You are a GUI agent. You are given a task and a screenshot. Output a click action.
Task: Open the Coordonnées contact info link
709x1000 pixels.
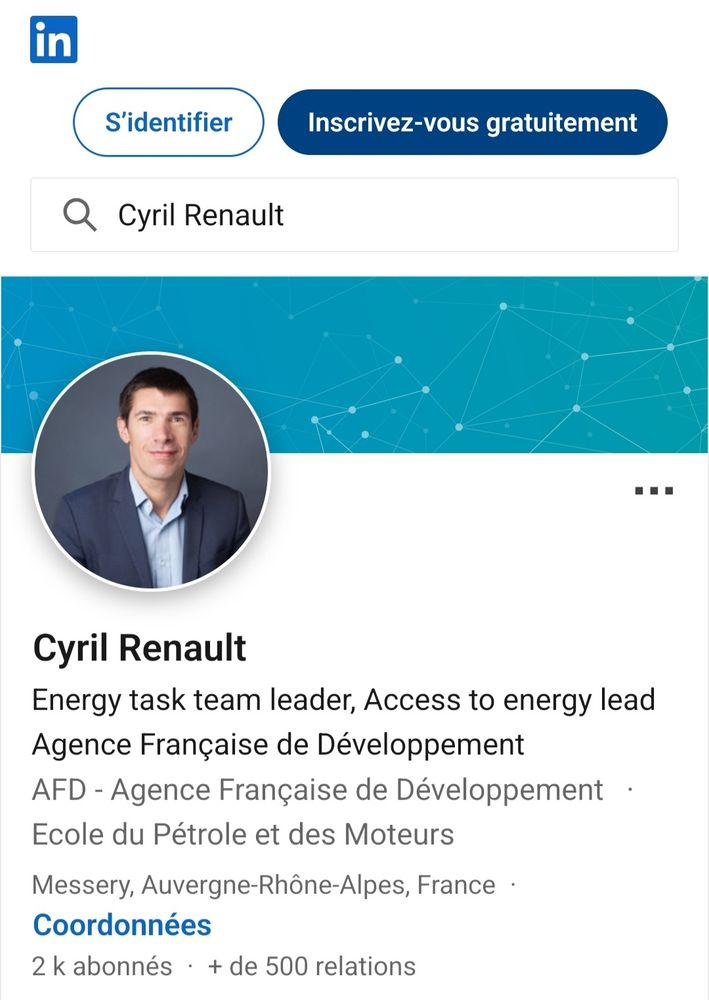(122, 925)
